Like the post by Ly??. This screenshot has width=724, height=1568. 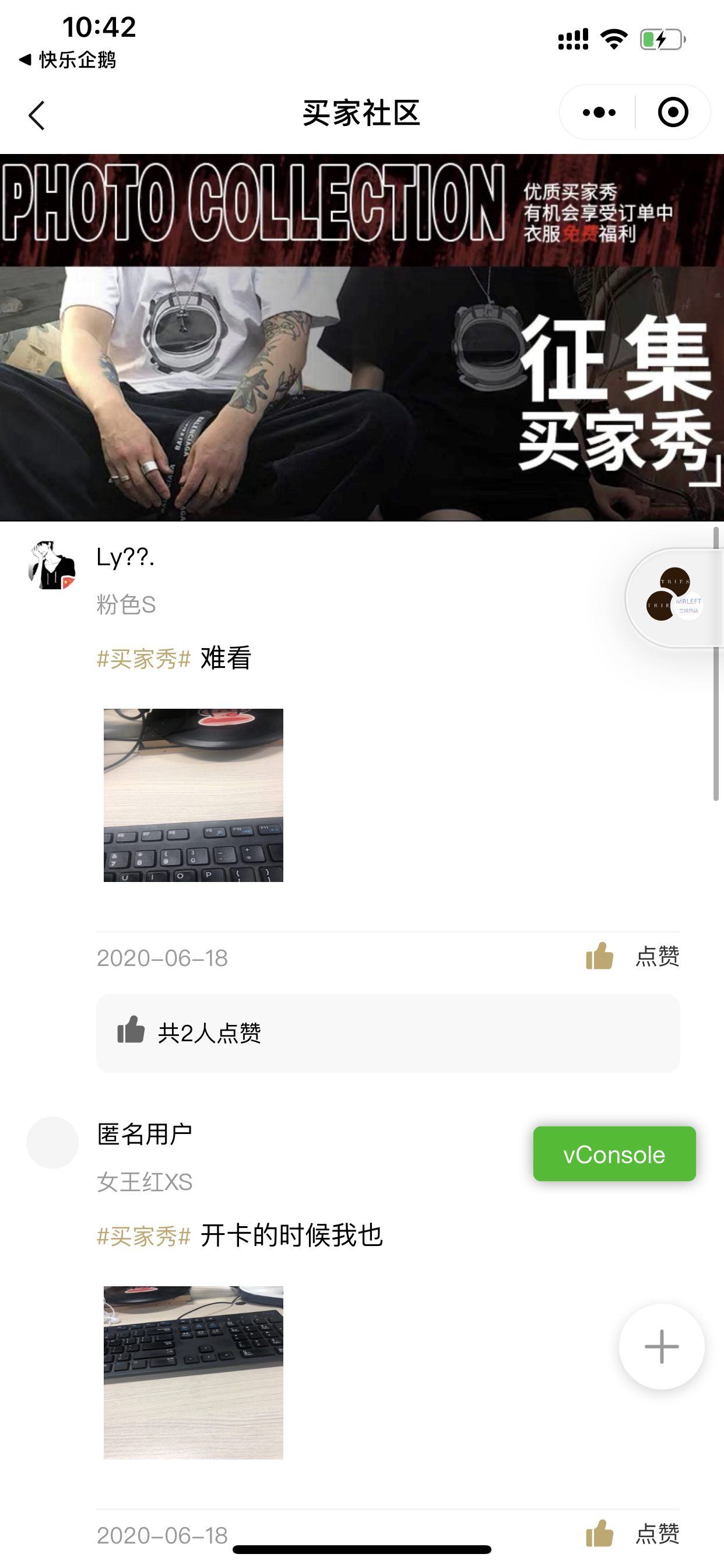tap(632, 956)
